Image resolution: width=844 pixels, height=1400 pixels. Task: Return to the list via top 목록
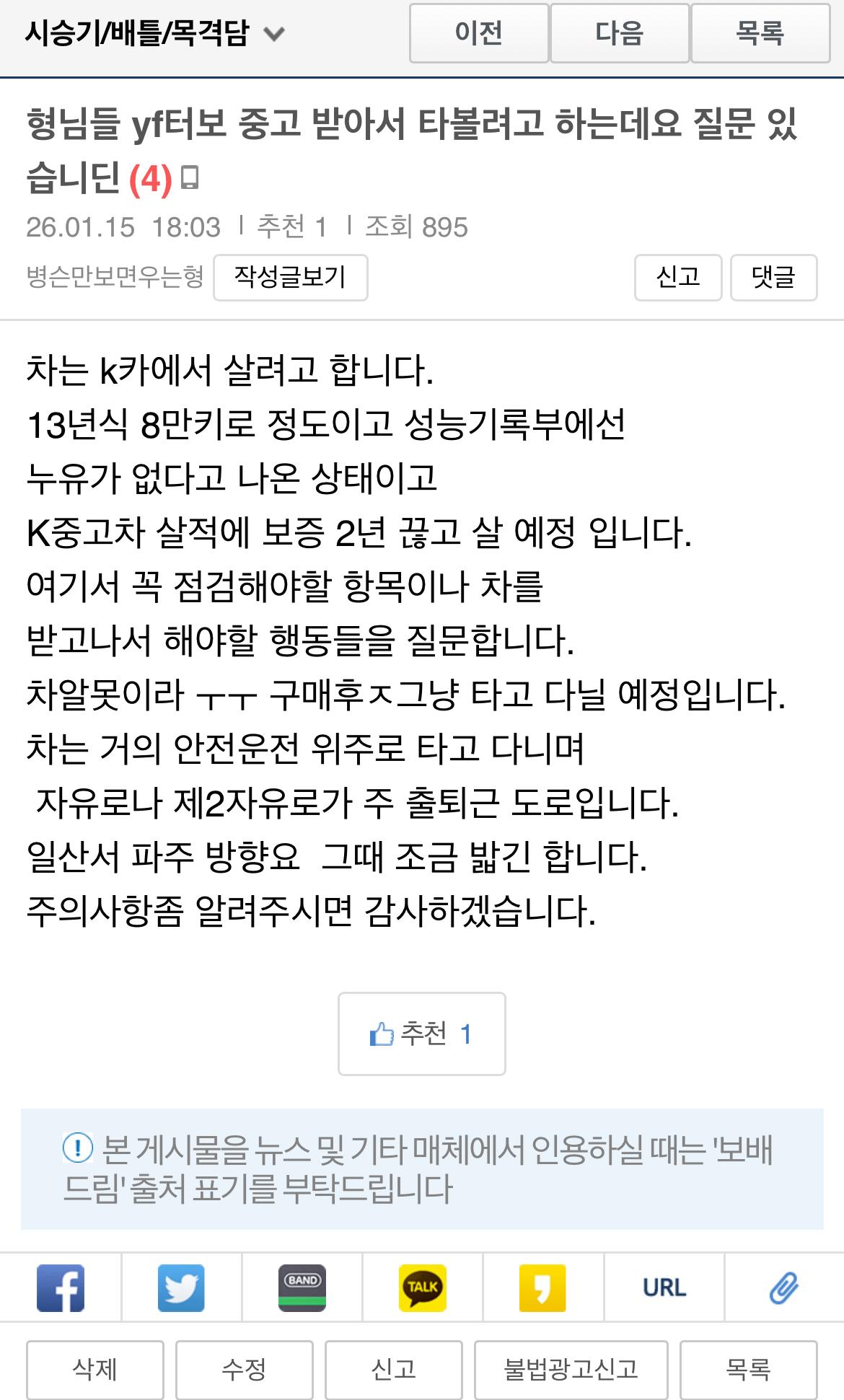(x=760, y=33)
